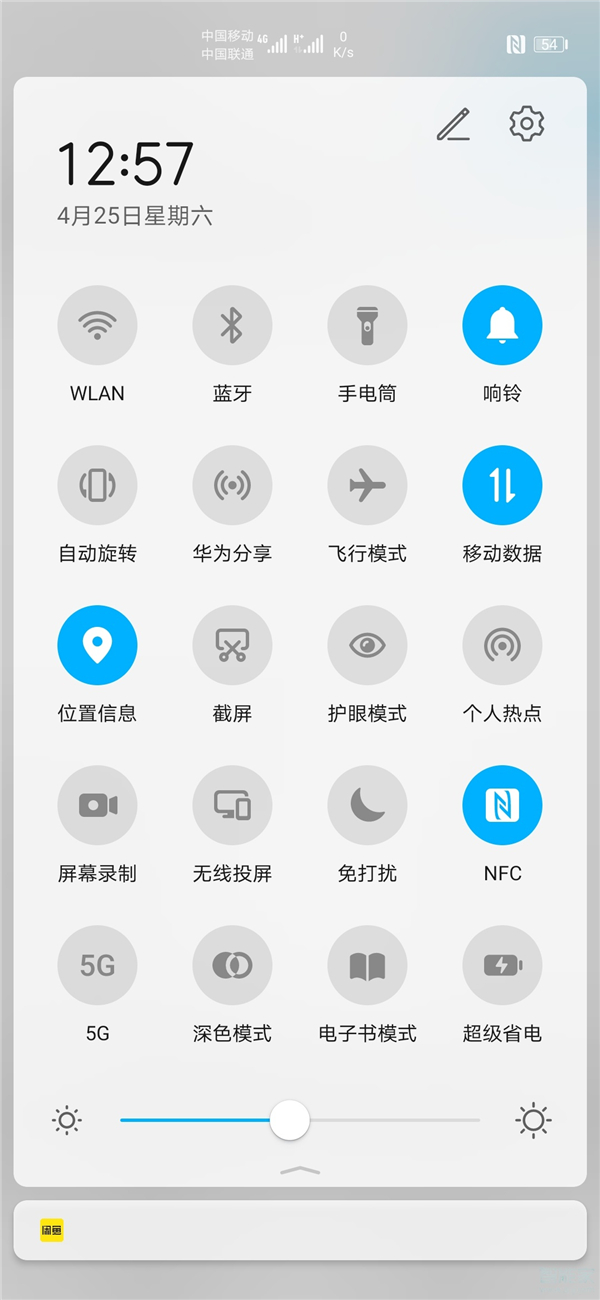Toggle the ringer mode (响铃)
Viewport: 600px width, 1300px height.
[x=502, y=325]
